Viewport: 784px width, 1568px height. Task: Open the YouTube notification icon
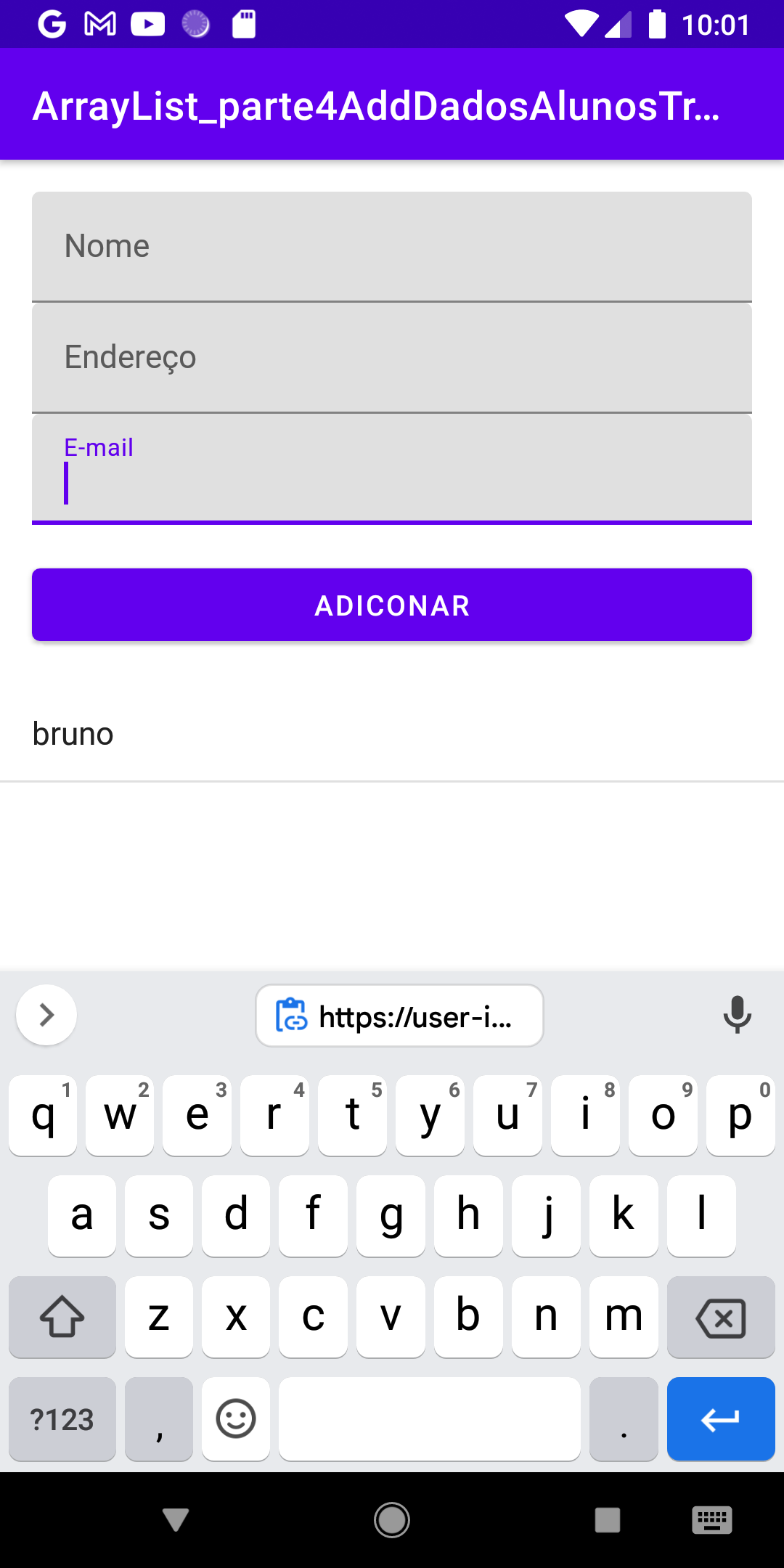point(147,24)
